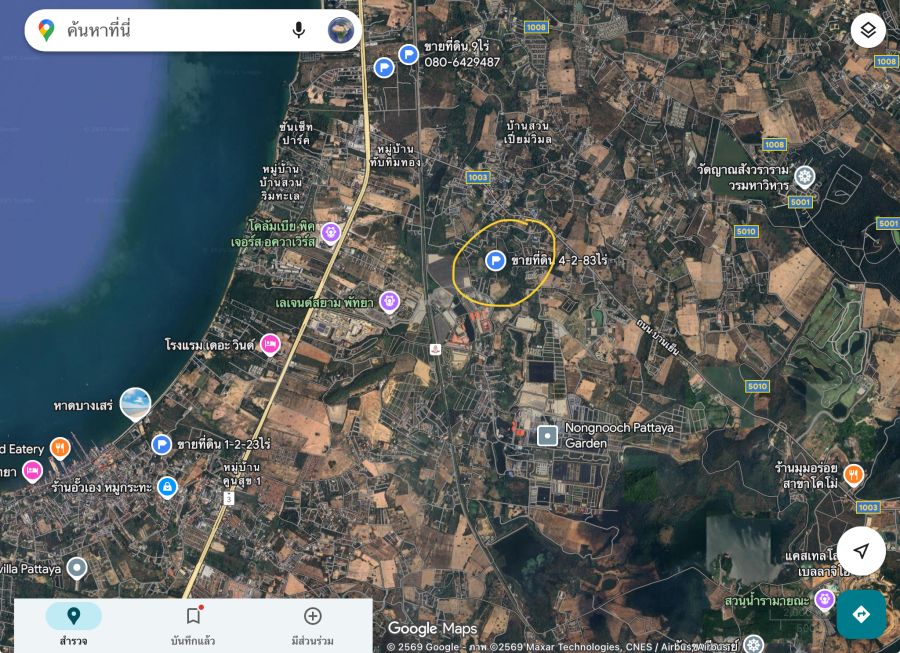
Task: Switch to the สำรวจ tab
Action: (x=73, y=624)
